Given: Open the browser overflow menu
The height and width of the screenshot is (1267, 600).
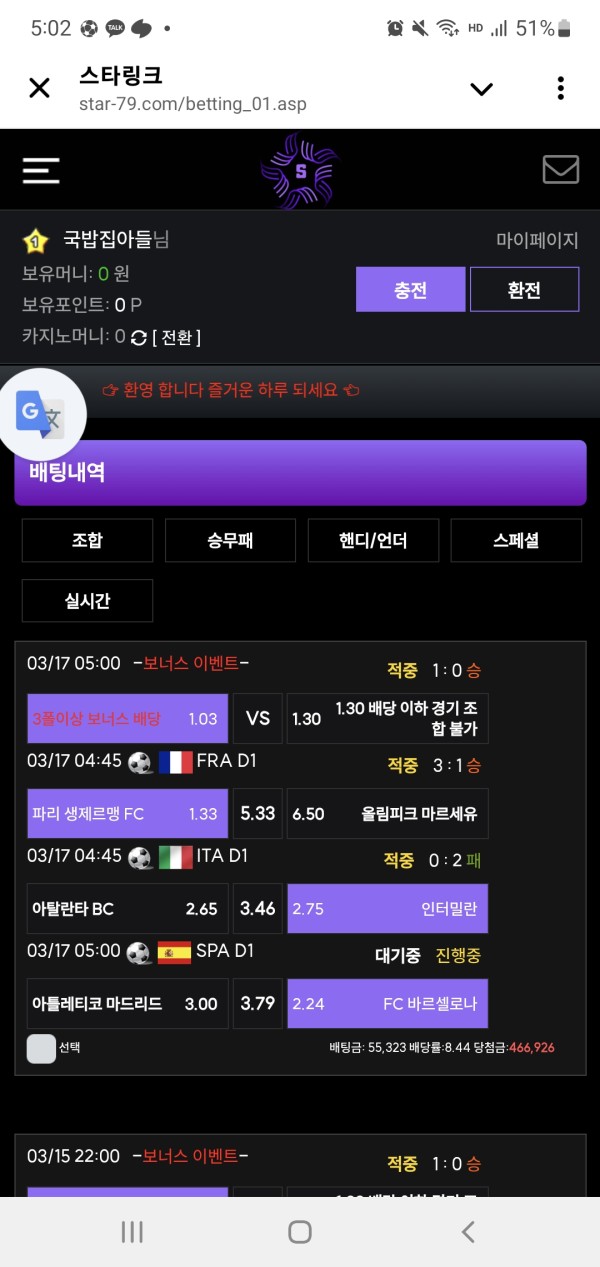Looking at the screenshot, I should coord(560,88).
